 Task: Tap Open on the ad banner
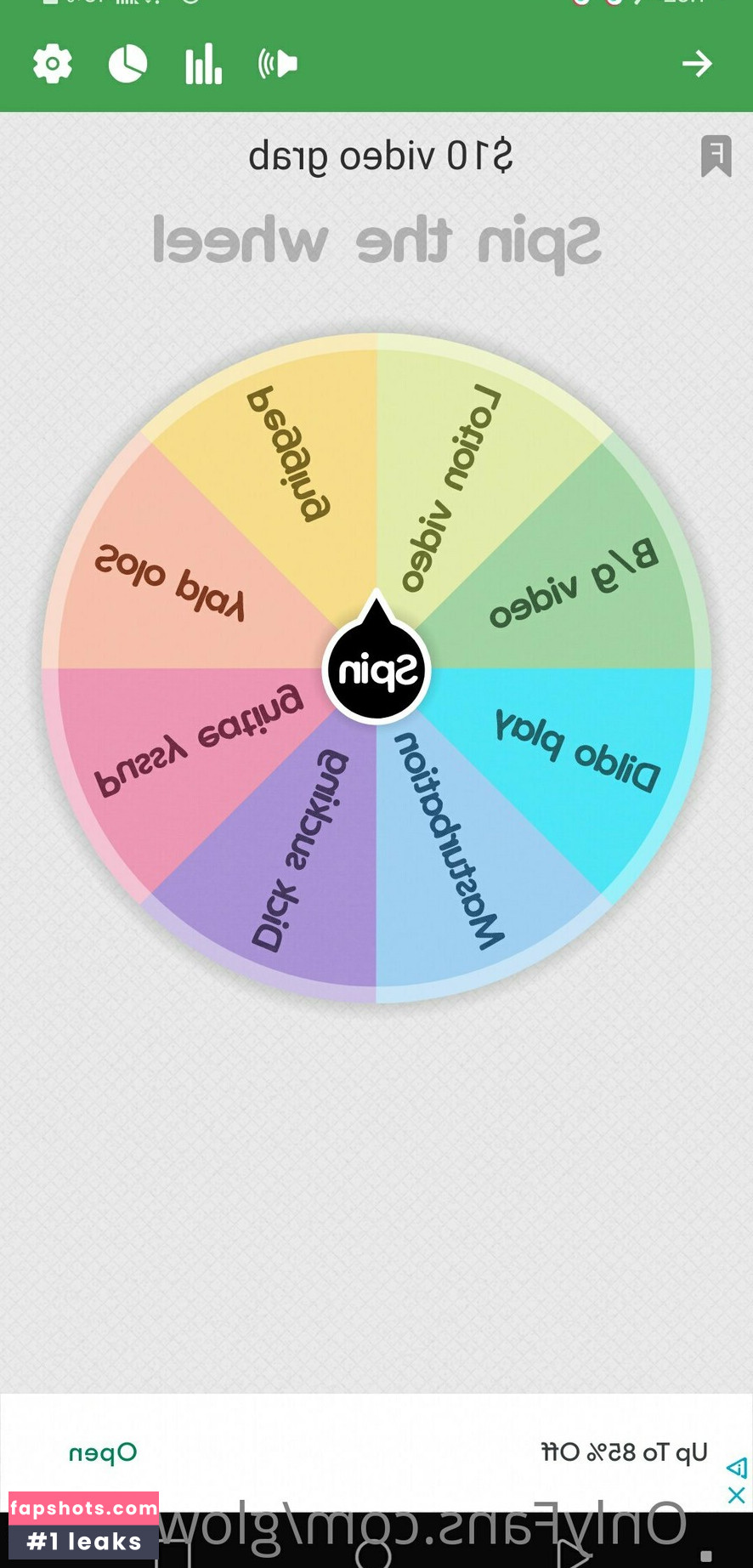click(x=103, y=1452)
